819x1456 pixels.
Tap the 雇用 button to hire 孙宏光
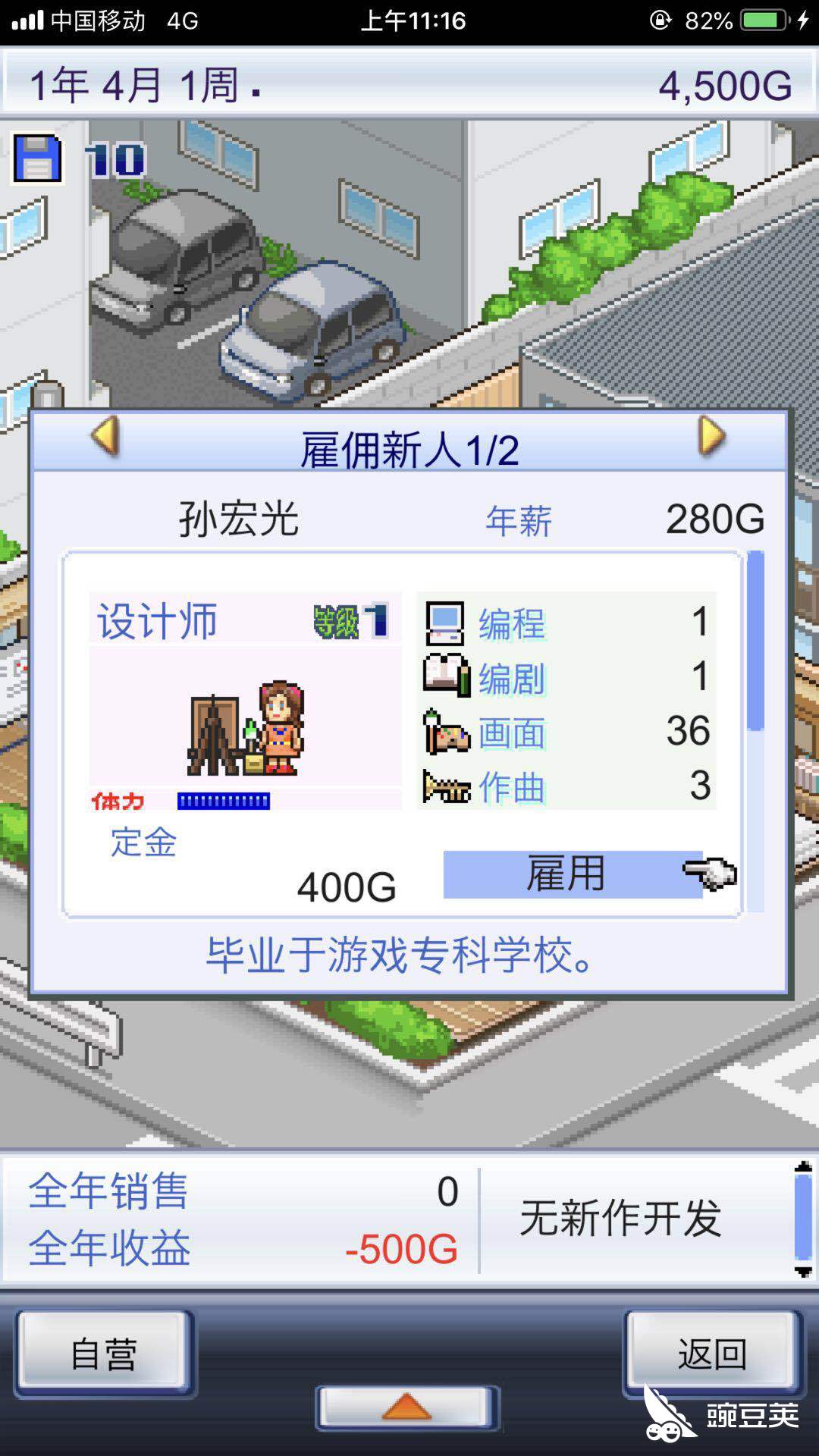(573, 874)
